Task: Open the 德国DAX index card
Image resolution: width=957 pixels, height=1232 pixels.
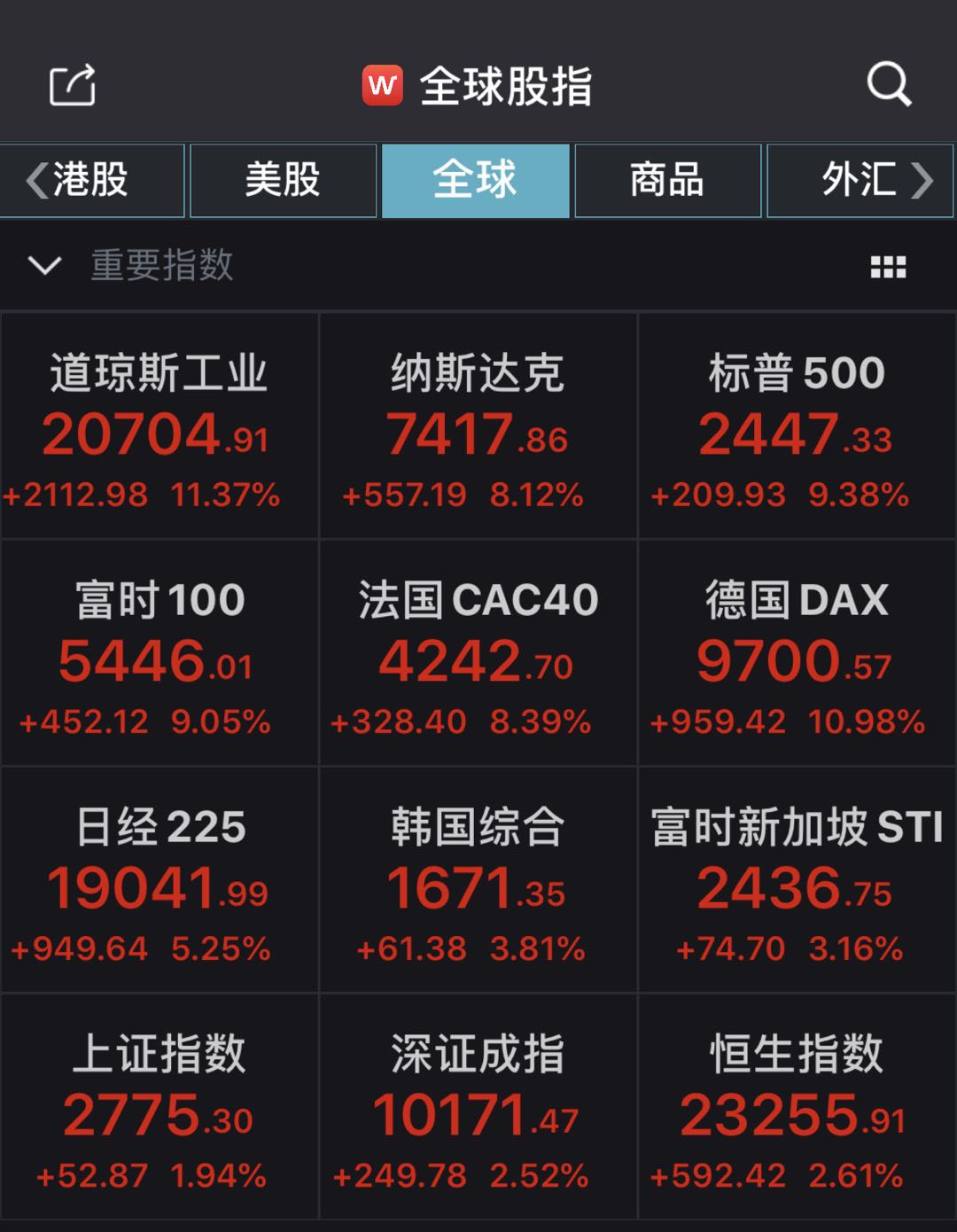Action: point(796,654)
